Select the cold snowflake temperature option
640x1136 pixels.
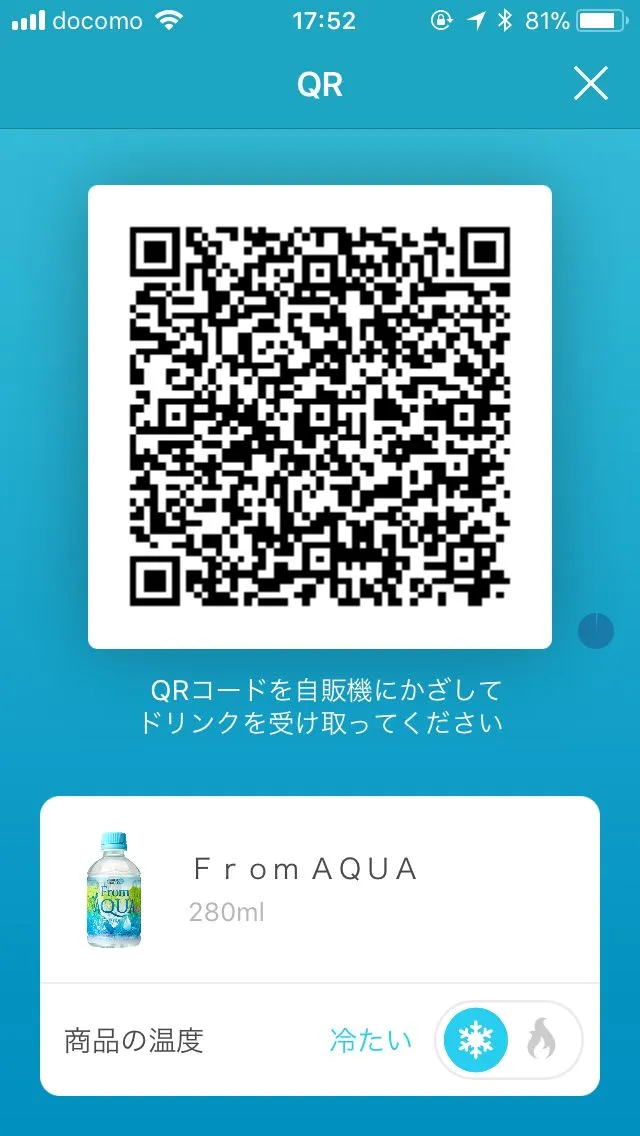click(x=476, y=1040)
